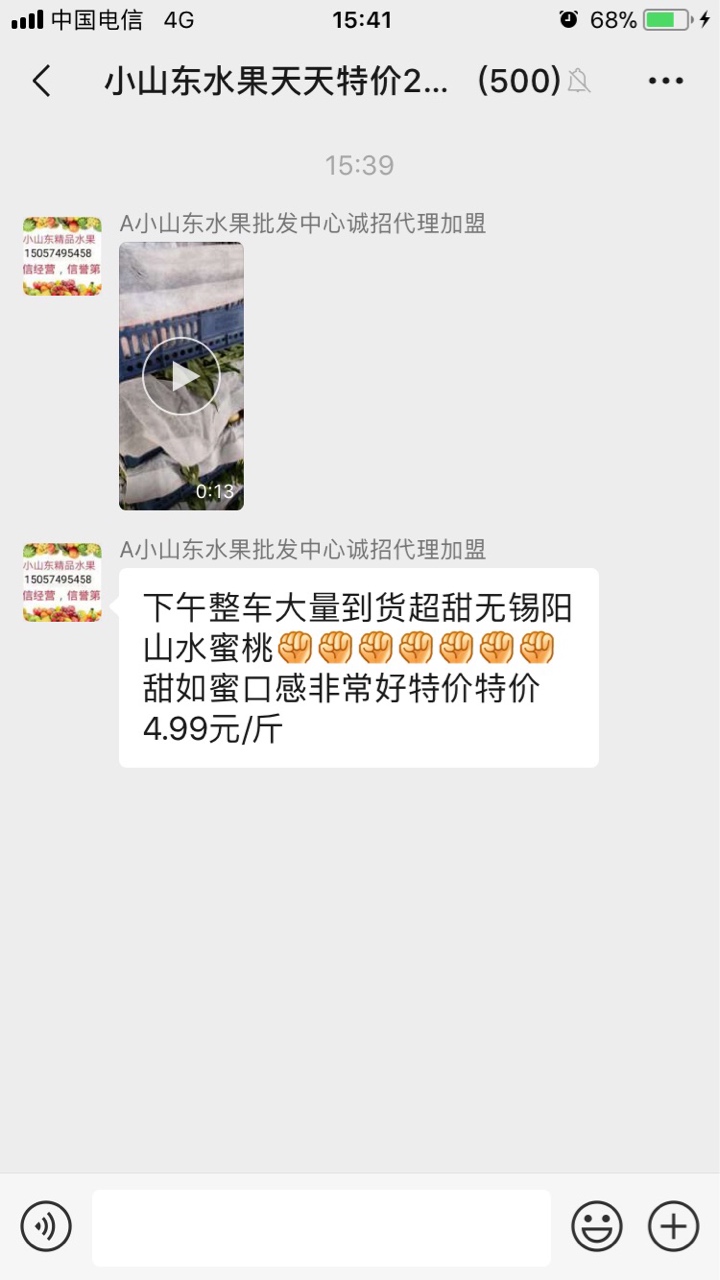This screenshot has height=1280, width=720.
Task: Open the emoji sticker panel
Action: click(x=597, y=1226)
